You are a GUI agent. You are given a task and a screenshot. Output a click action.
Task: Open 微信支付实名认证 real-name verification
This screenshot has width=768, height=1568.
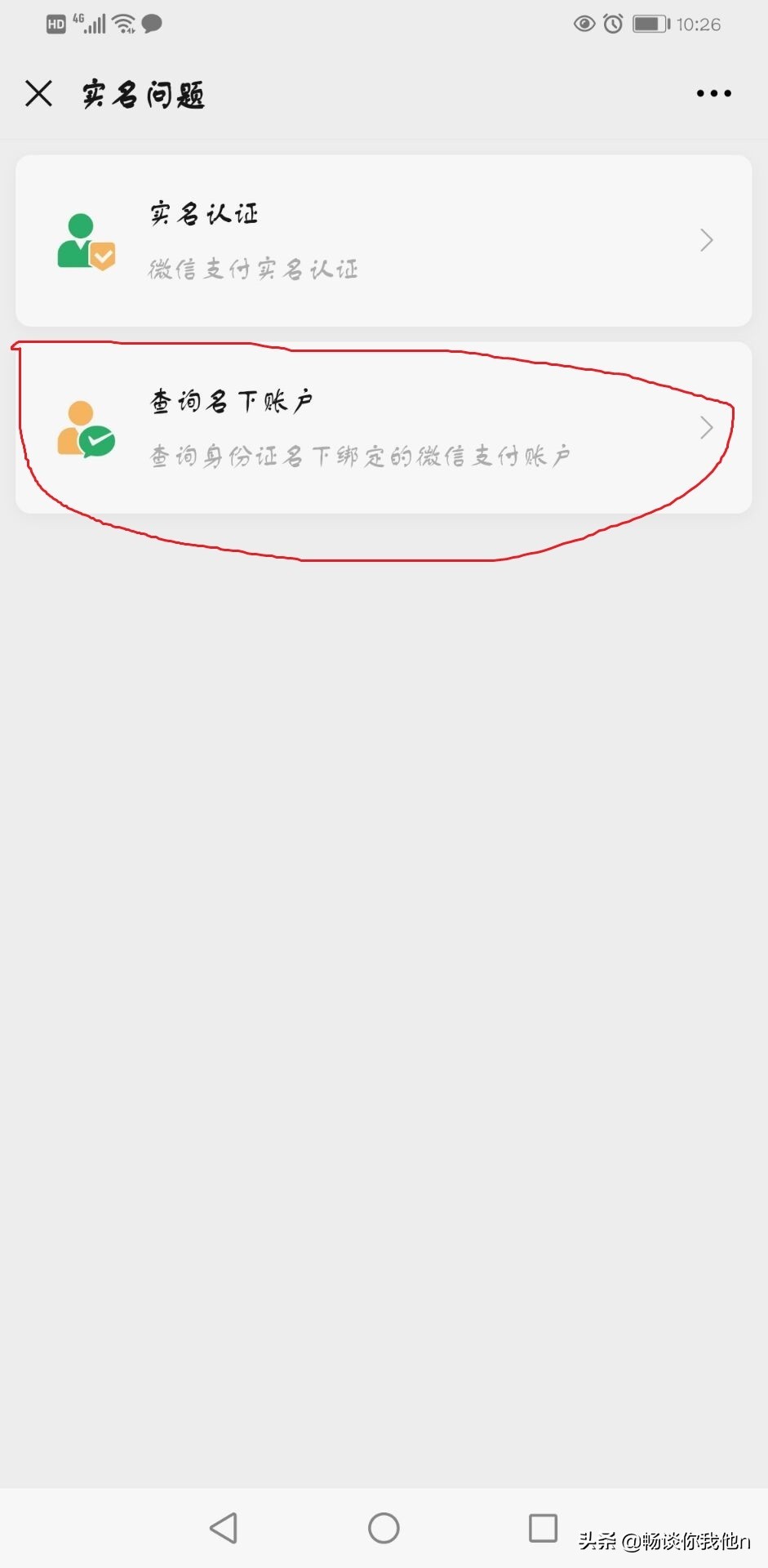(253, 268)
